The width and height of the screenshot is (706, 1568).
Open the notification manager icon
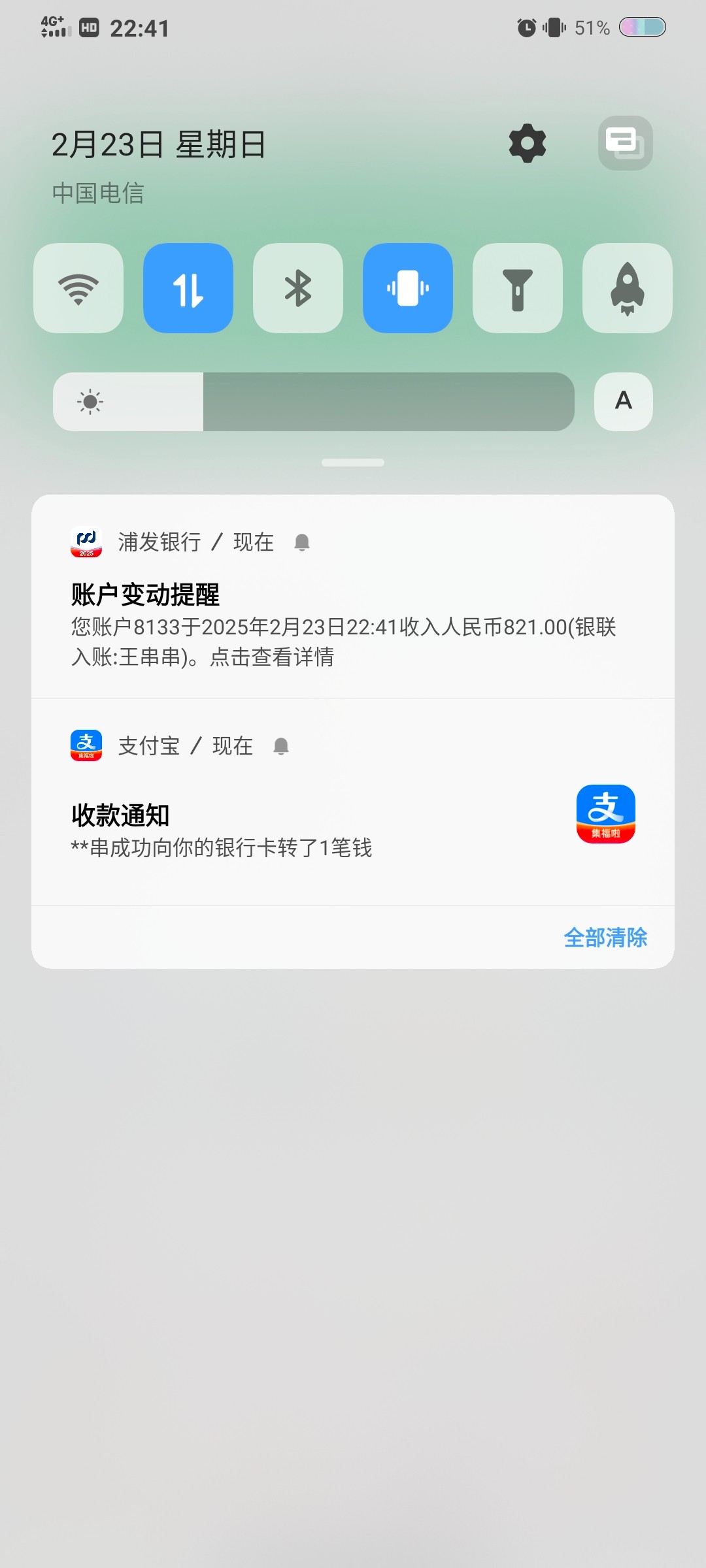(625, 143)
